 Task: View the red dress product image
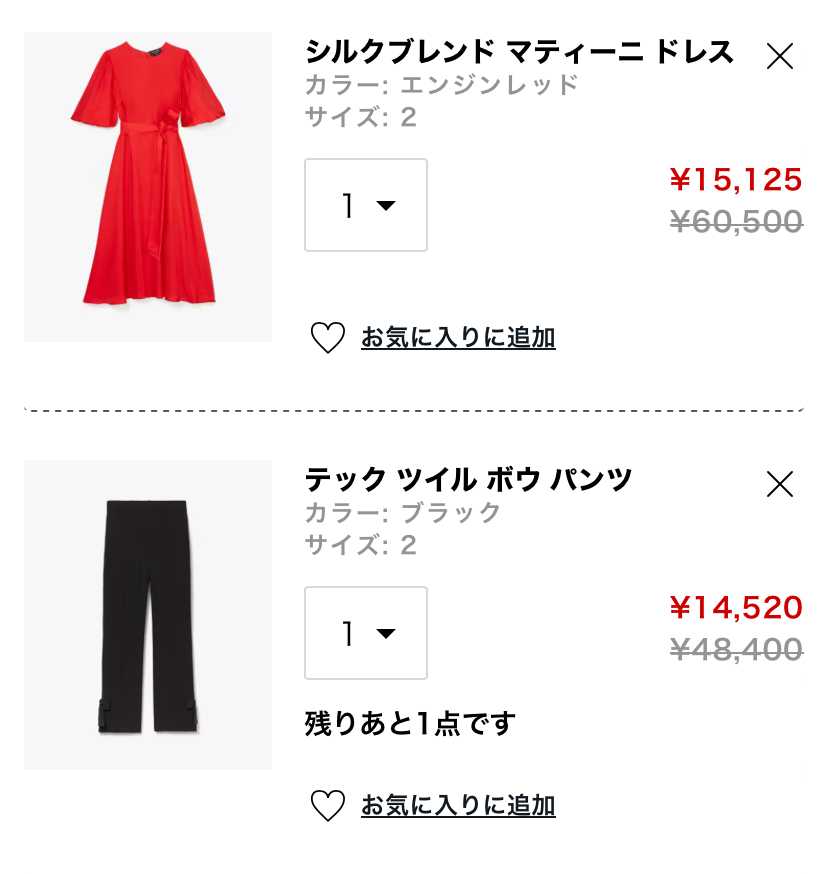click(148, 187)
